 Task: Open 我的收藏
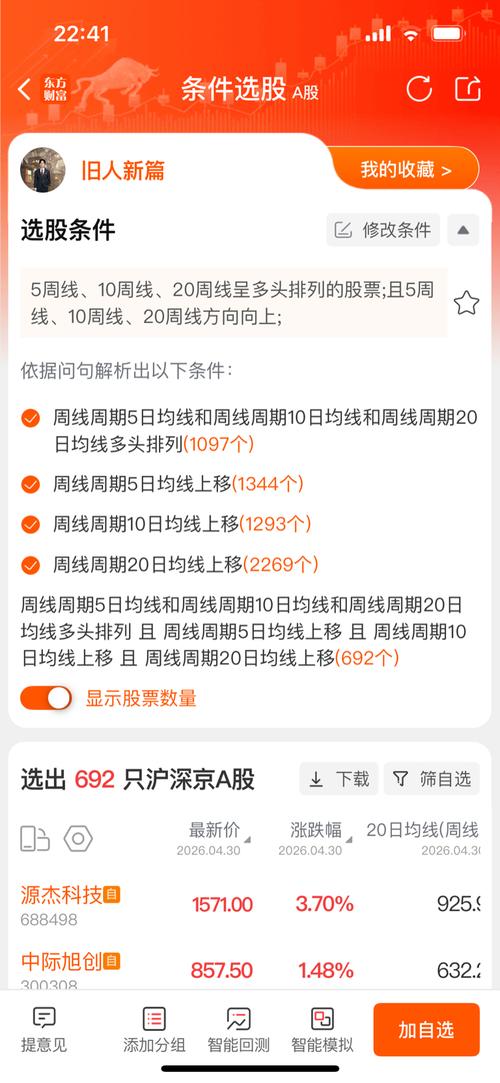tap(405, 169)
